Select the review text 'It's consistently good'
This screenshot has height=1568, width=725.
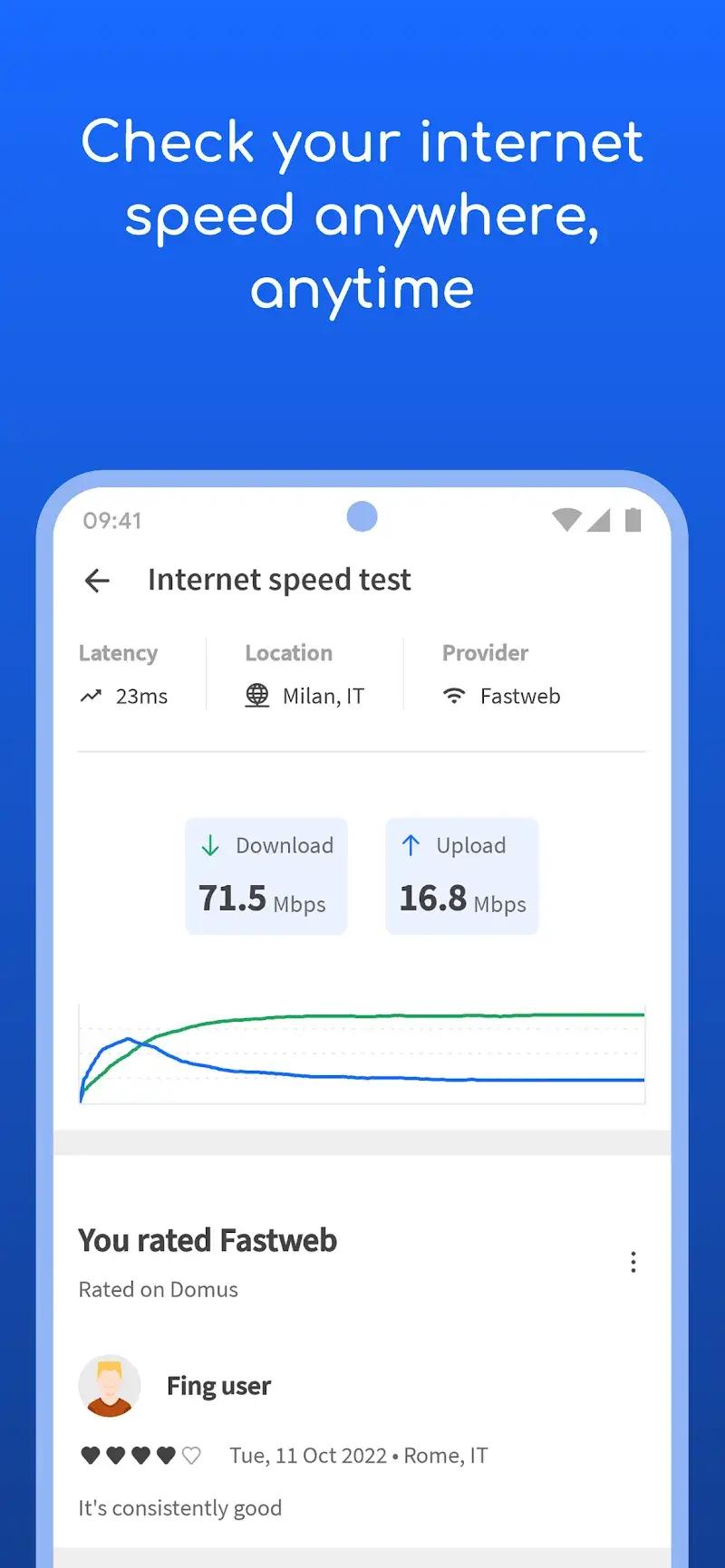180,1507
